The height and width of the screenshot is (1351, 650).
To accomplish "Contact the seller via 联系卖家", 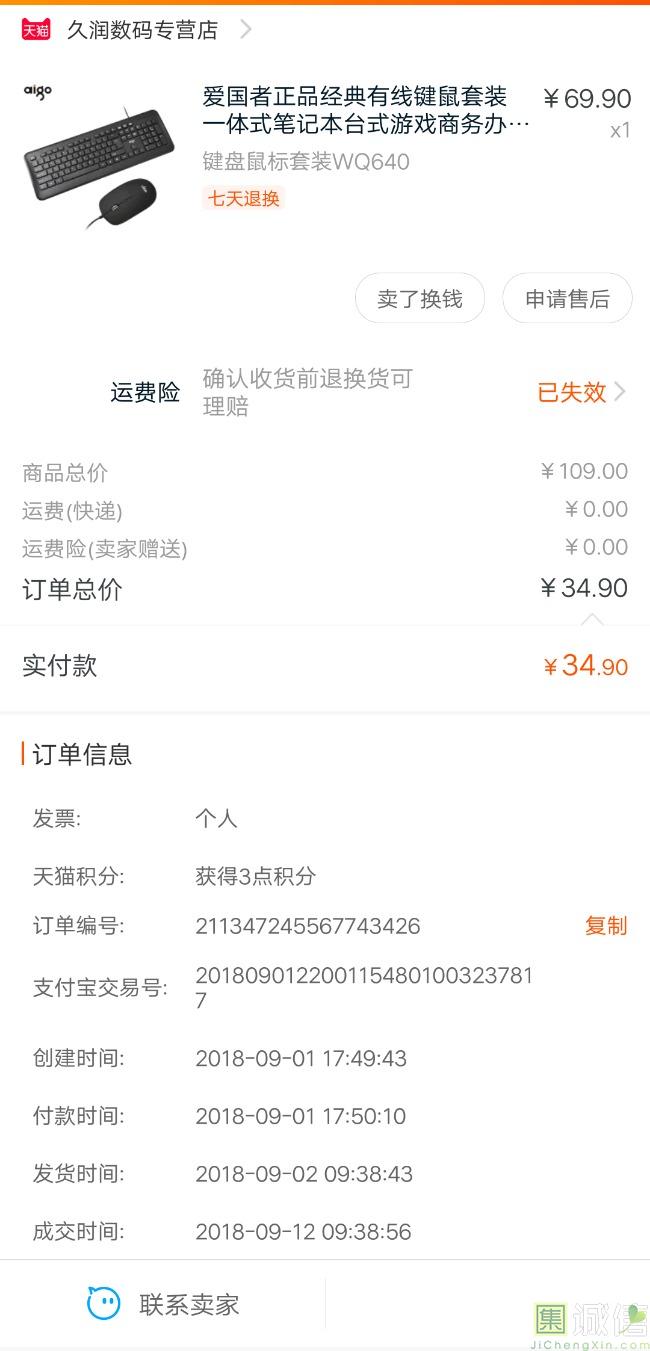I will click(x=165, y=1304).
